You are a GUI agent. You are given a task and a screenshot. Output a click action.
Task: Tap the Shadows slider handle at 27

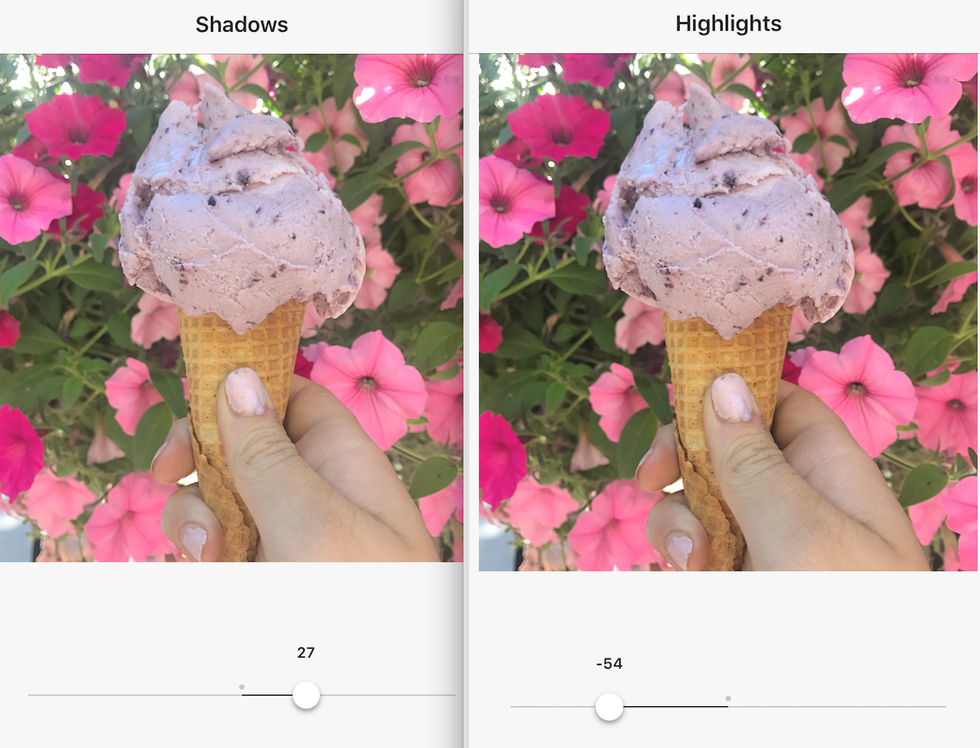(x=306, y=695)
